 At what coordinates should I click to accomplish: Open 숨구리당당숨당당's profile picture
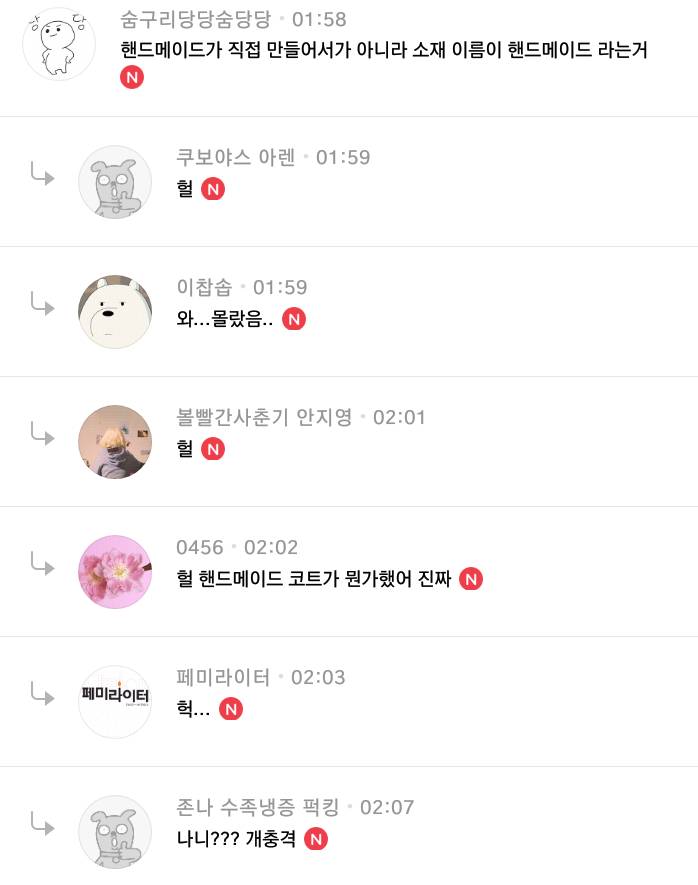58,45
